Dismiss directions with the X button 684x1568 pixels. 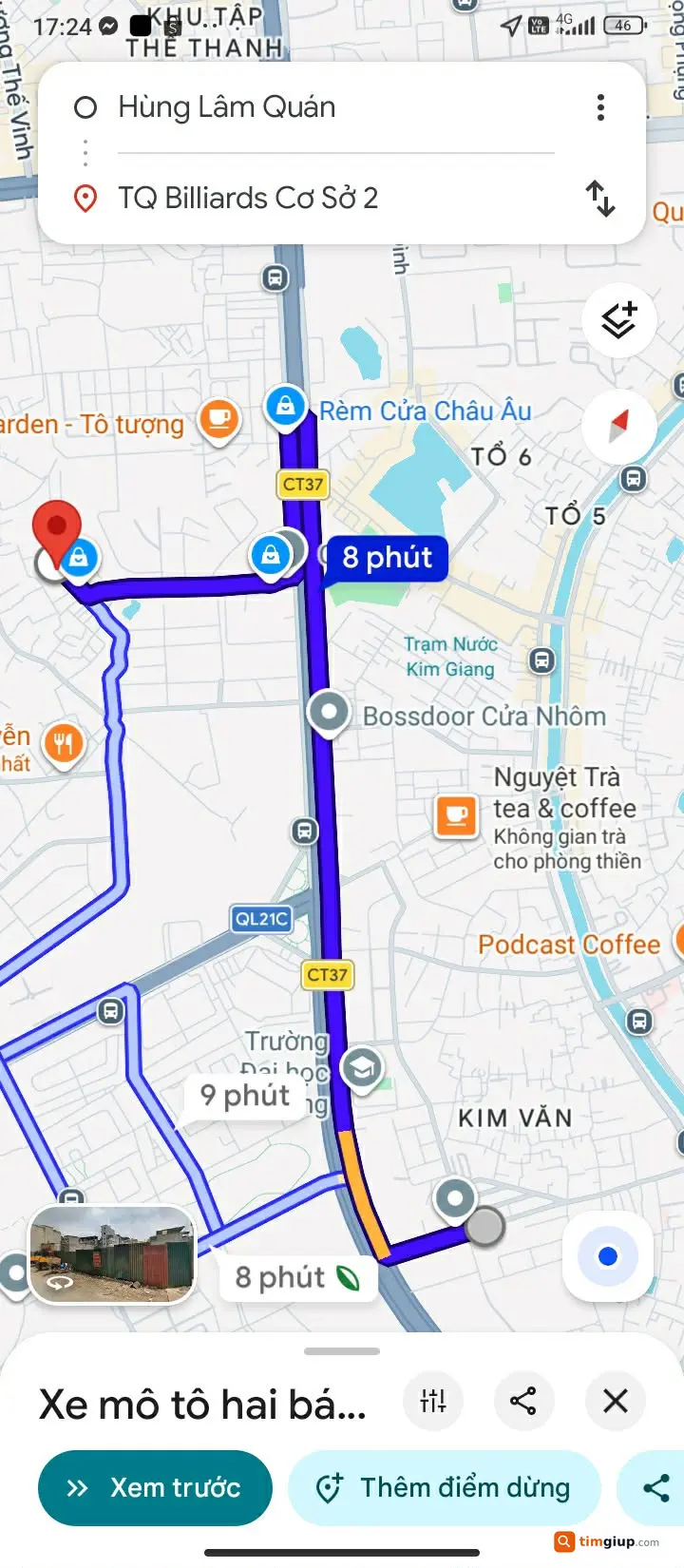point(615,1401)
